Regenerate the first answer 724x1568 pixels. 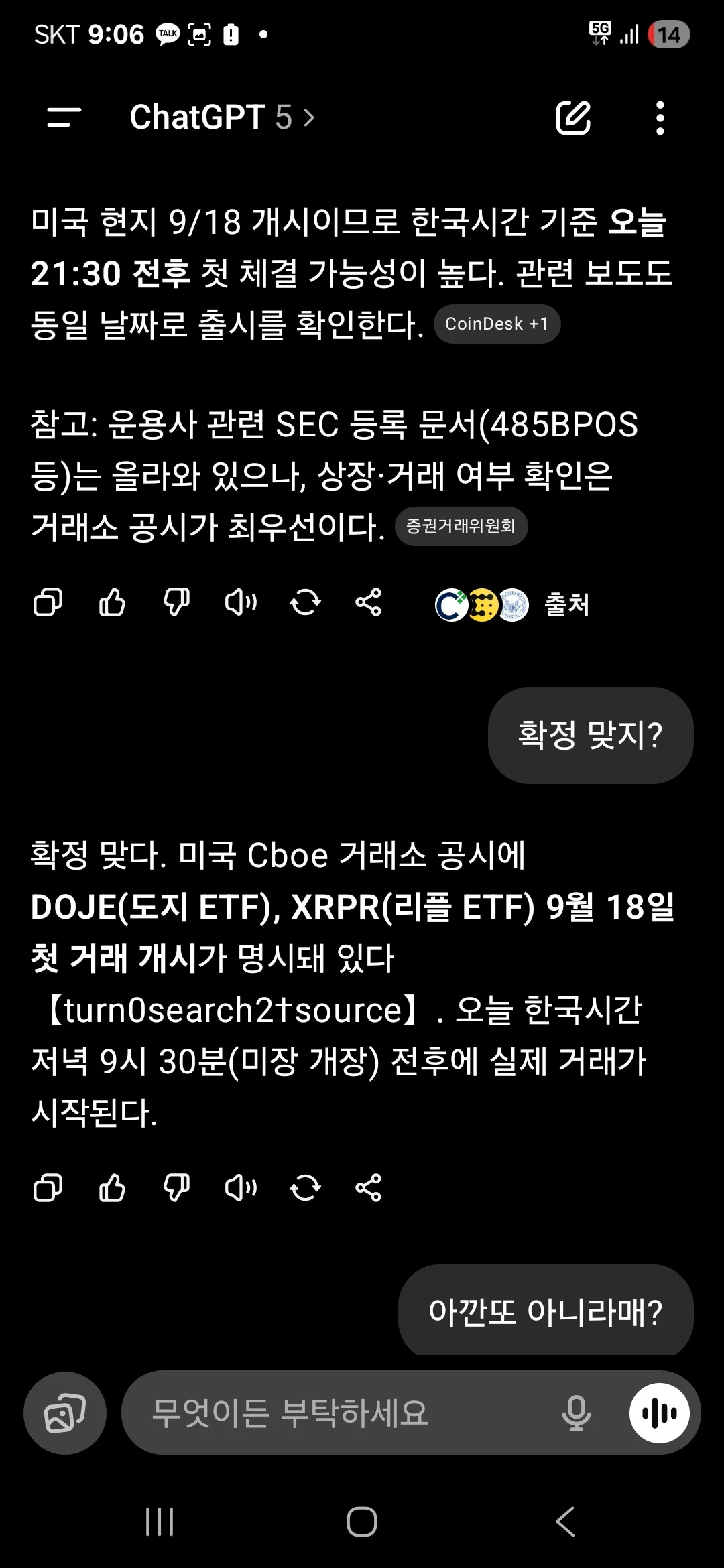(x=305, y=603)
